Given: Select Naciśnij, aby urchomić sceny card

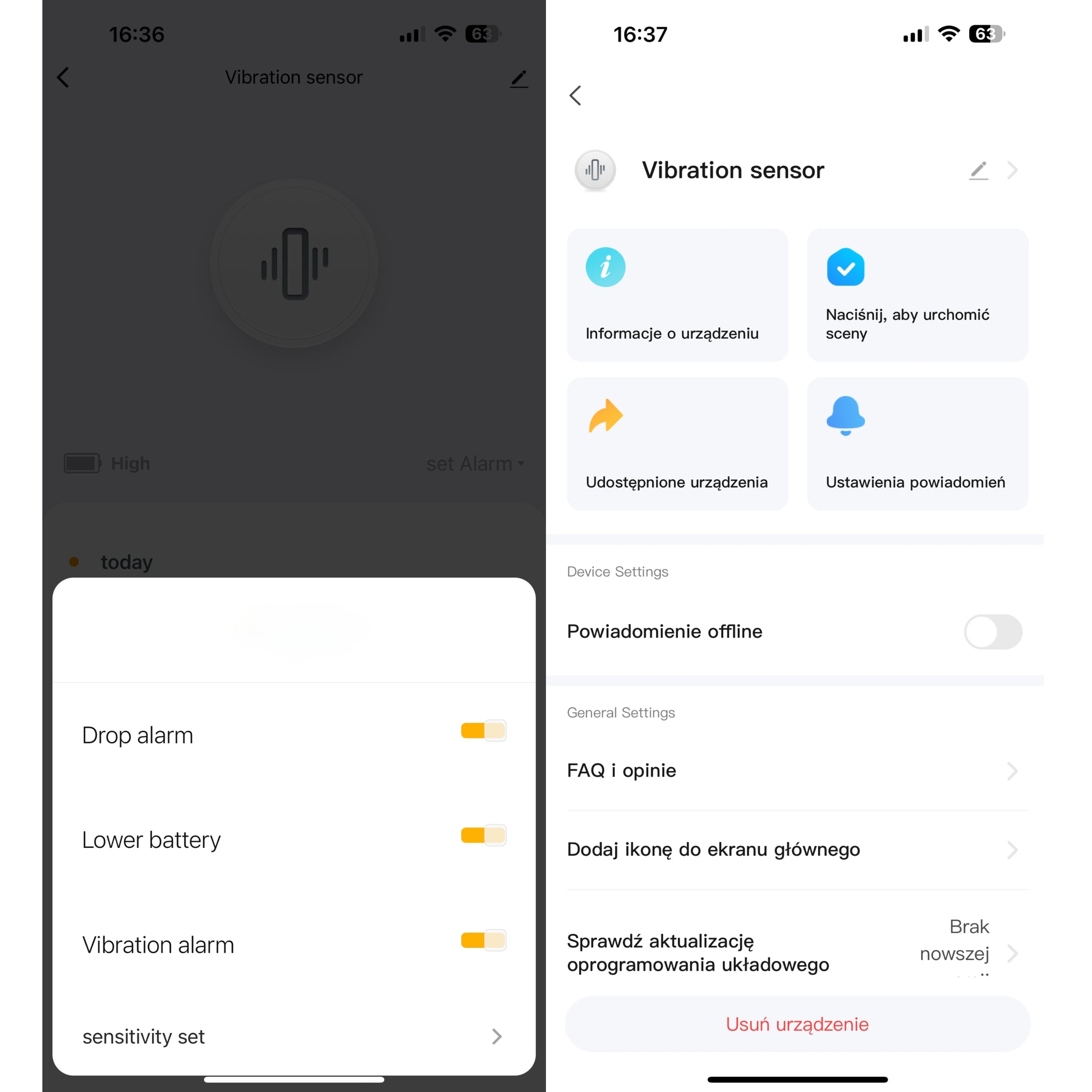Looking at the screenshot, I should [917, 295].
